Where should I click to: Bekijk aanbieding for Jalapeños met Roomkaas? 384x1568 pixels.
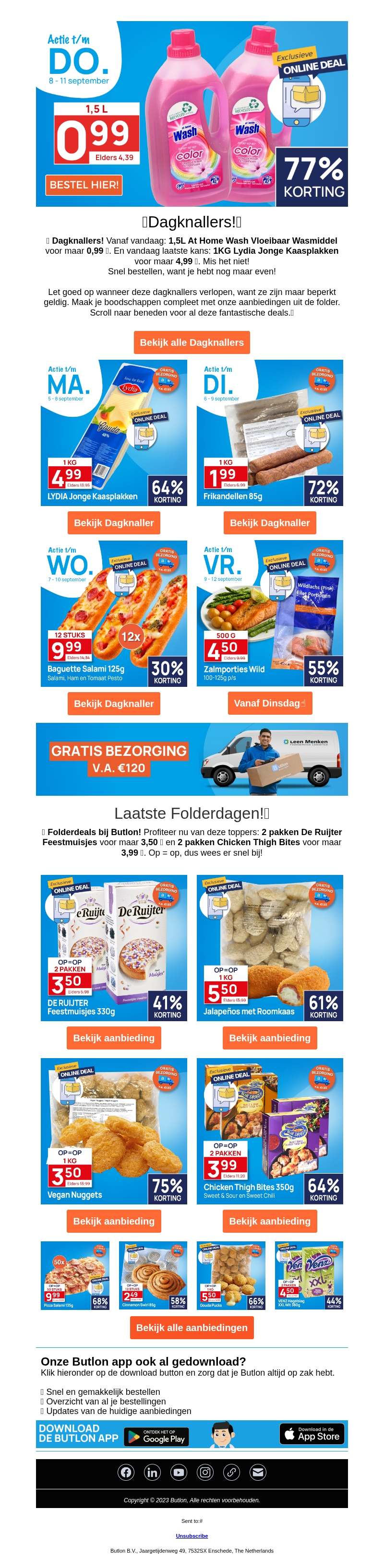pyautogui.click(x=269, y=1037)
